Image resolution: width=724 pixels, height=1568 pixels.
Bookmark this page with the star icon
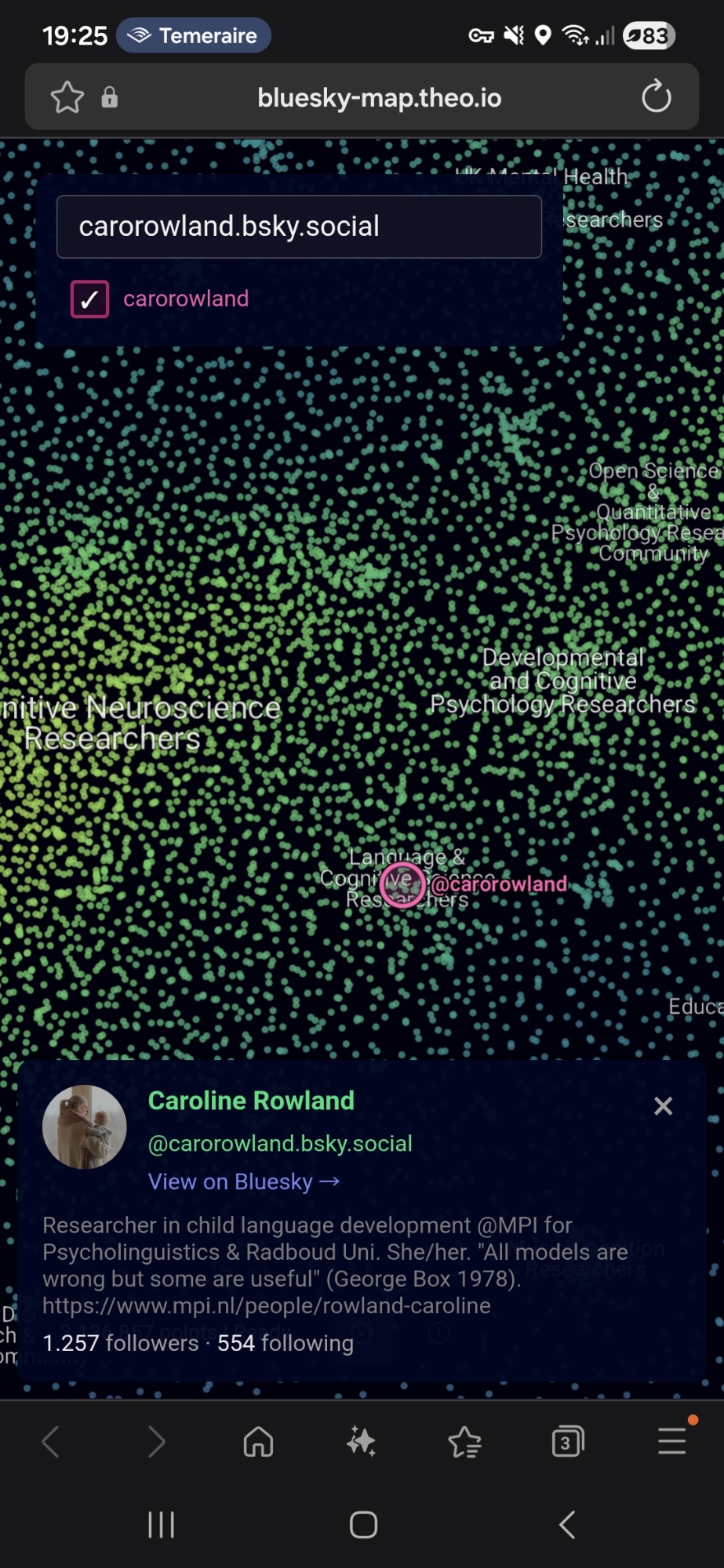67,97
